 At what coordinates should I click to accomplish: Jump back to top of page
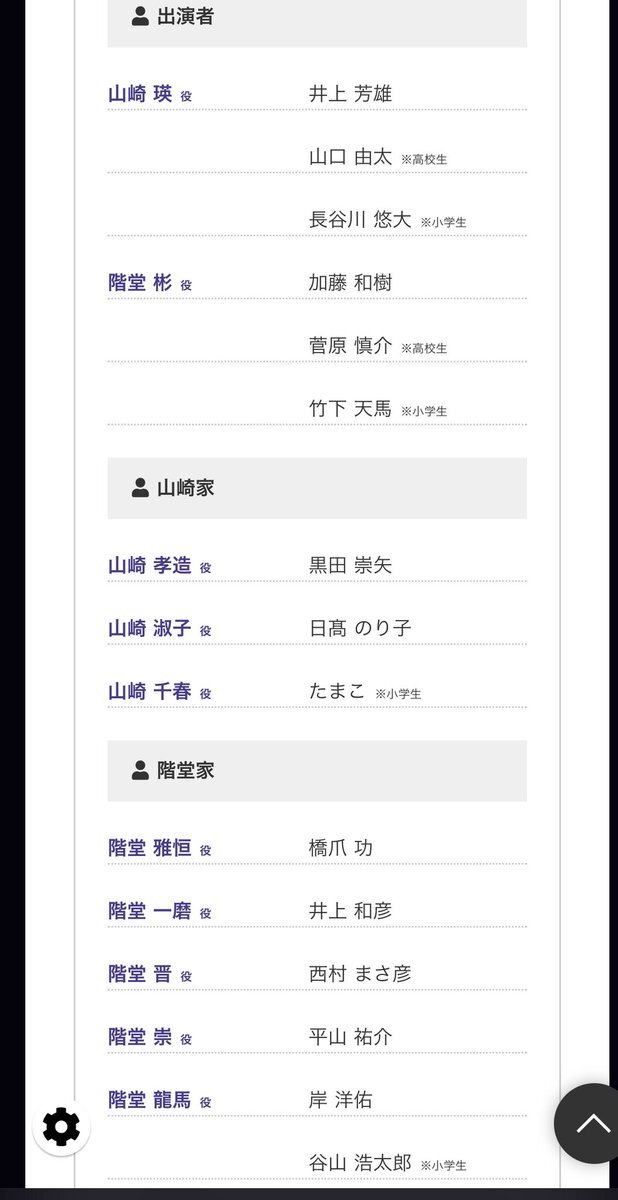(592, 1124)
